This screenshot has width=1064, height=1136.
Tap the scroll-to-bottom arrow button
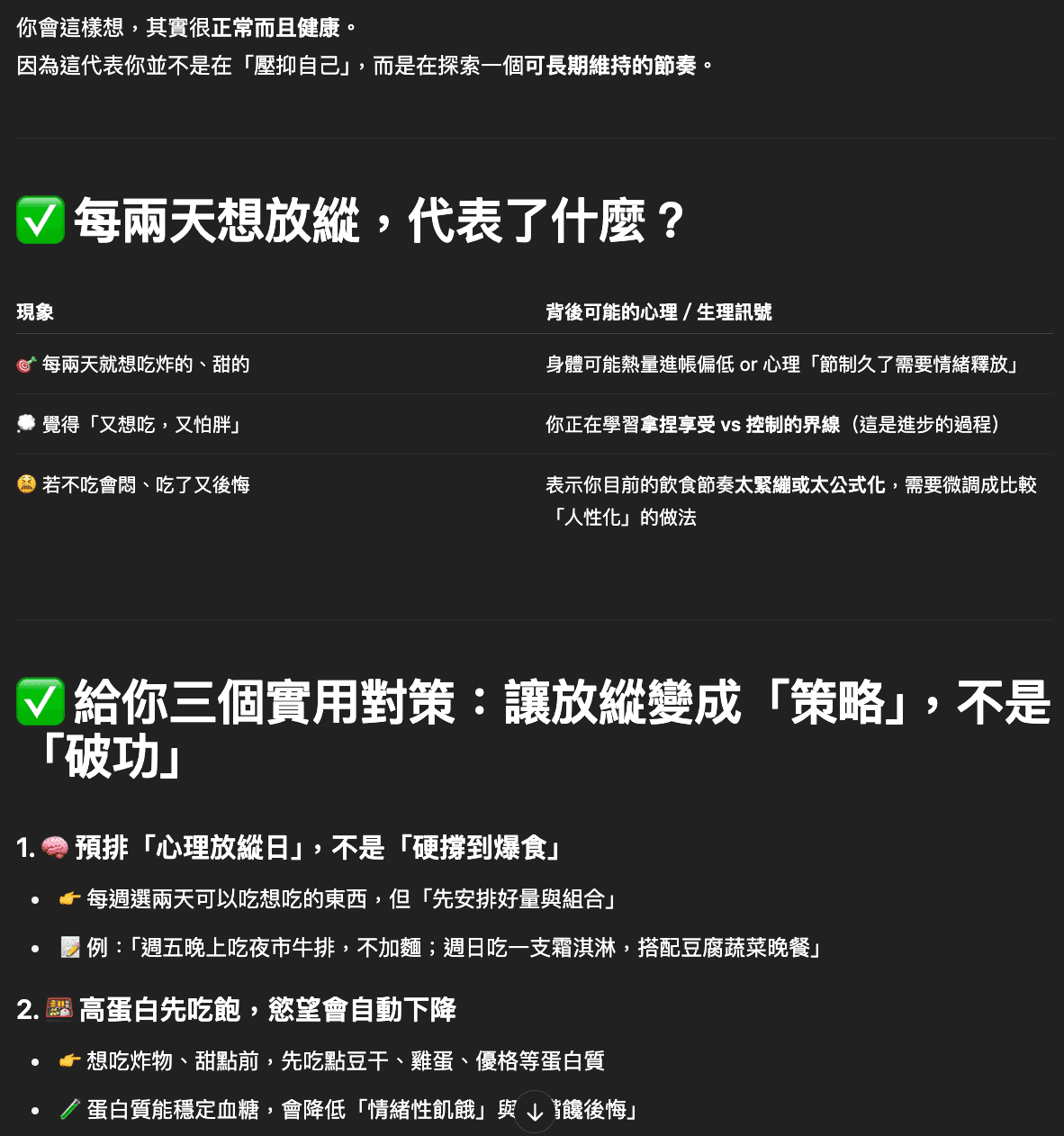[535, 1112]
